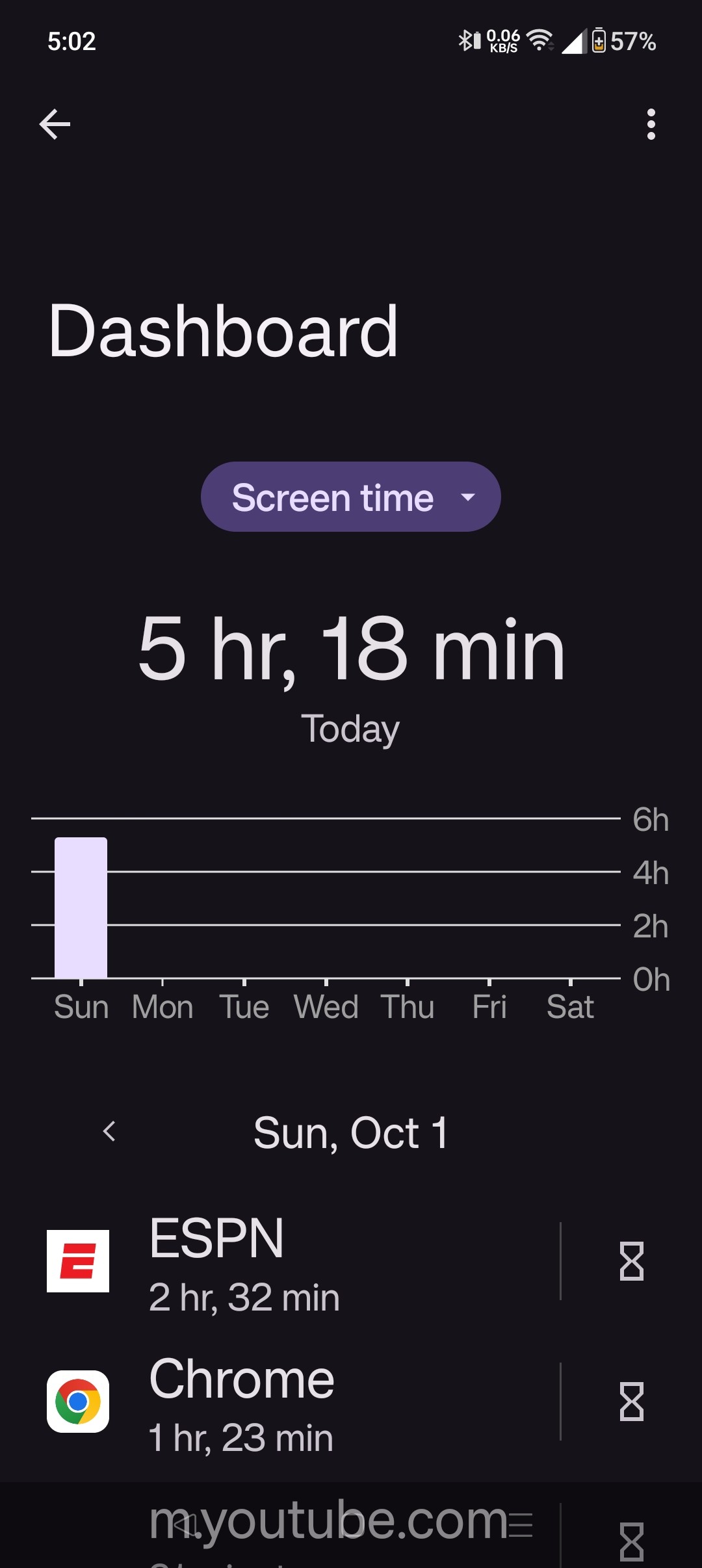Open the Screen time metric dropdown
The height and width of the screenshot is (1568, 702).
coord(350,497)
